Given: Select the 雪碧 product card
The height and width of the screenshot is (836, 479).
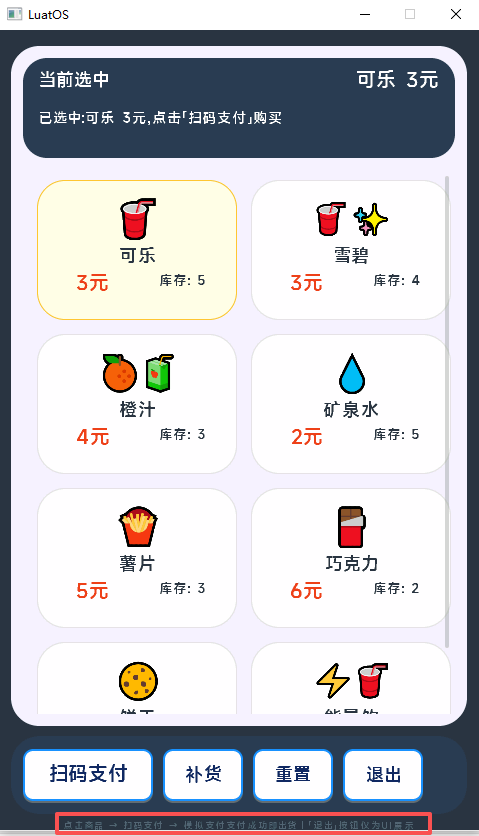Looking at the screenshot, I should click(350, 250).
